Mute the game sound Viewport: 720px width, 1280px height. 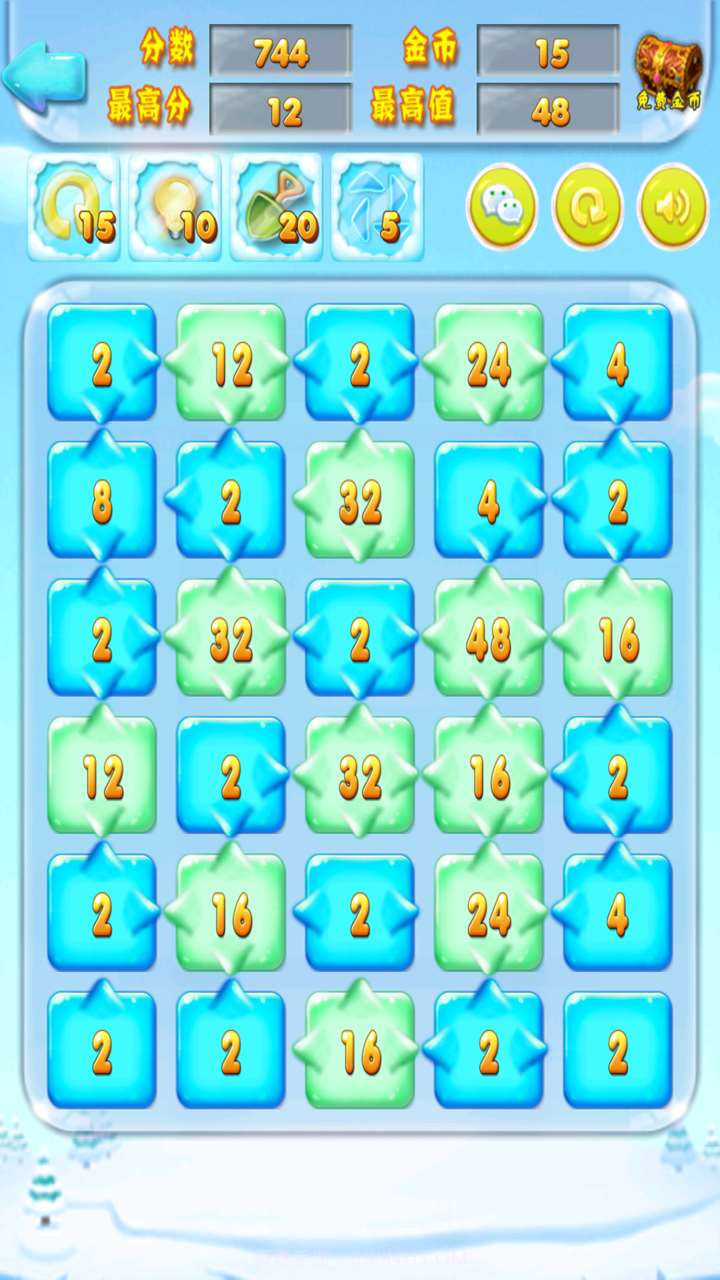coord(673,207)
